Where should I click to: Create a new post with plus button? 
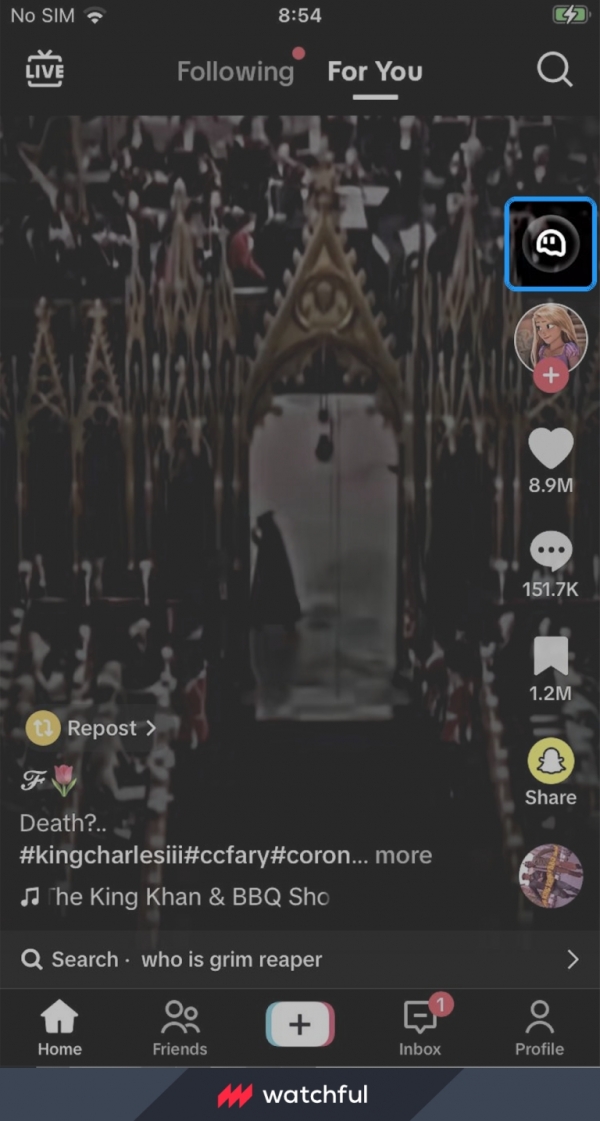click(300, 1025)
